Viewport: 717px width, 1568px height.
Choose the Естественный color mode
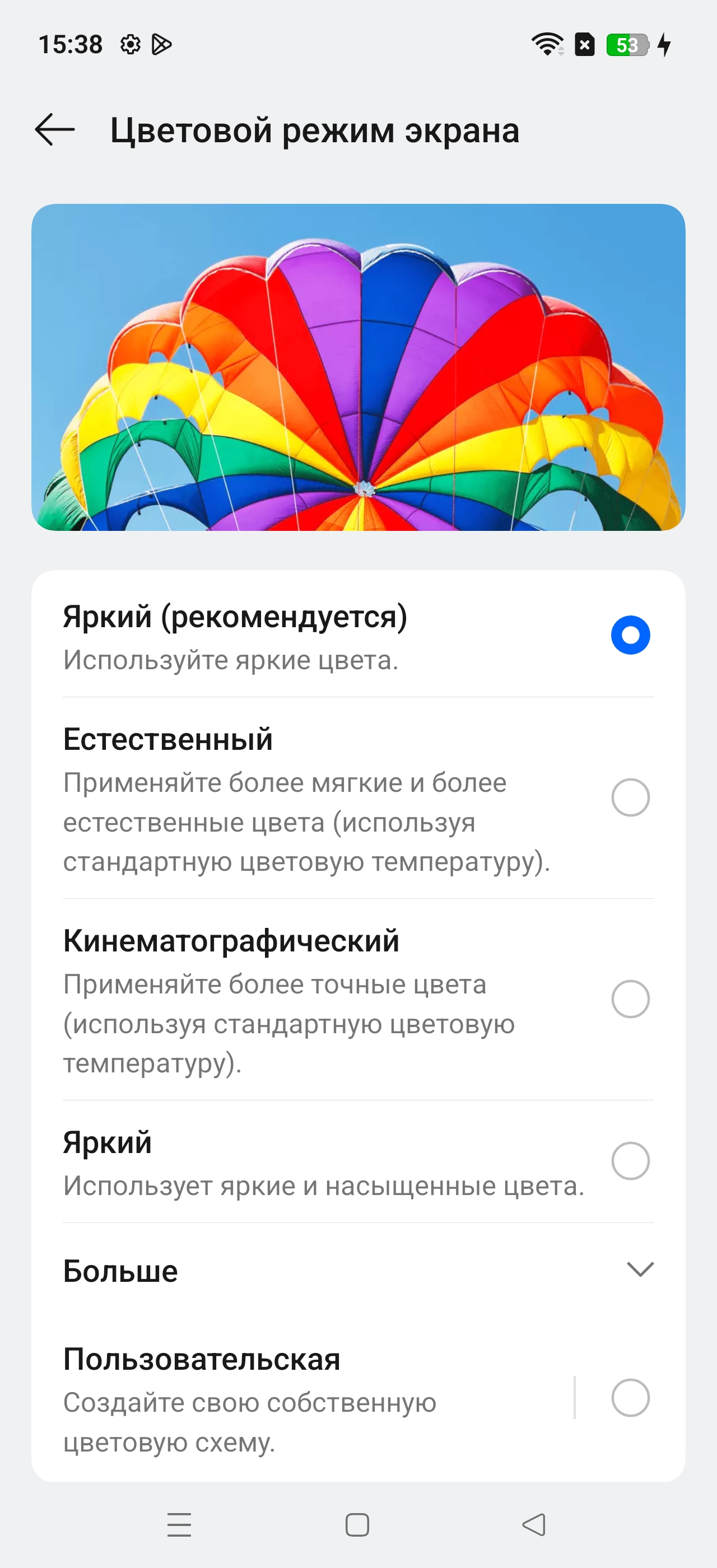click(x=630, y=797)
